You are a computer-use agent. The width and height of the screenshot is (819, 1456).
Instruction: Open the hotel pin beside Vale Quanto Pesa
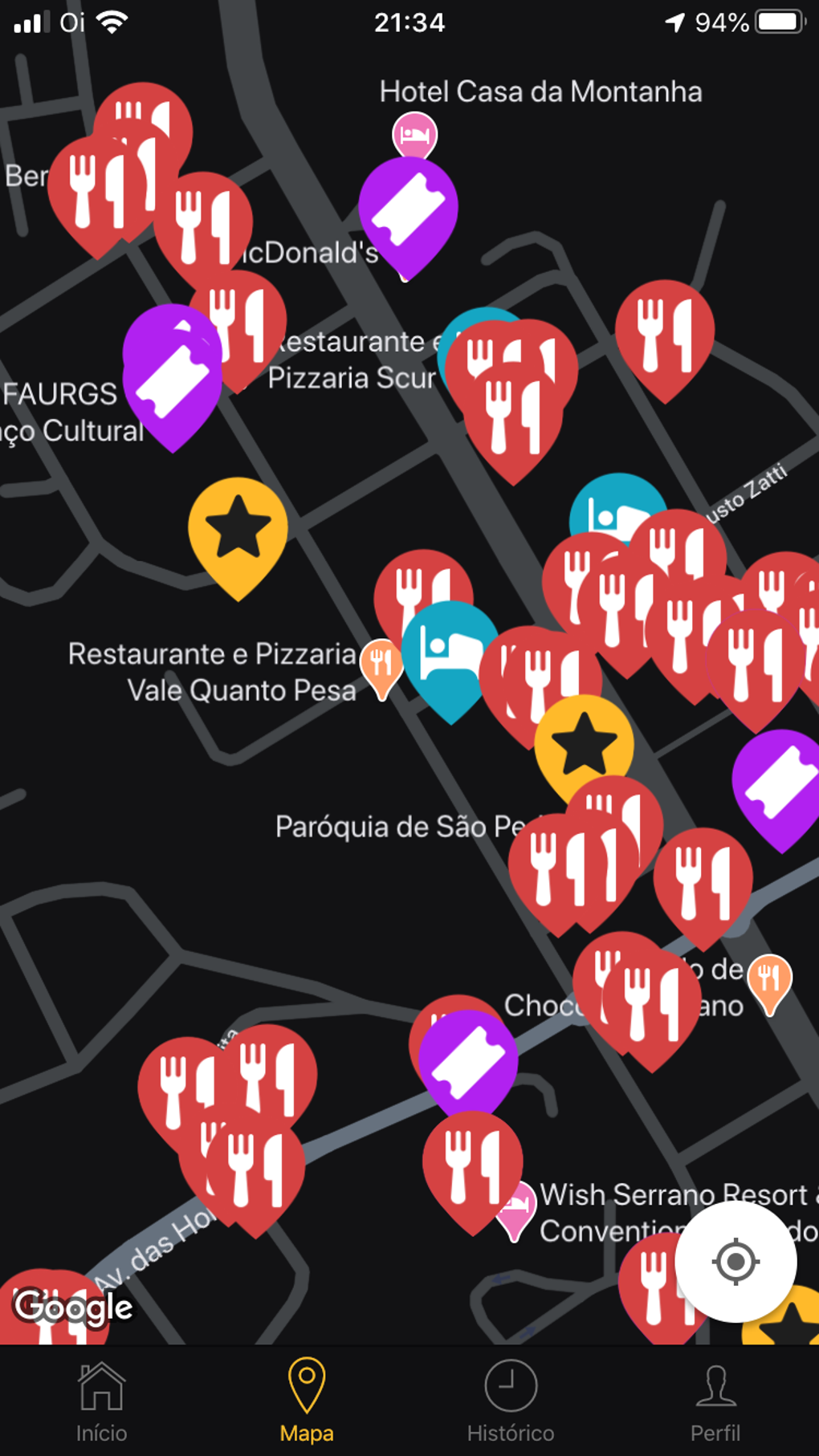coord(450,652)
